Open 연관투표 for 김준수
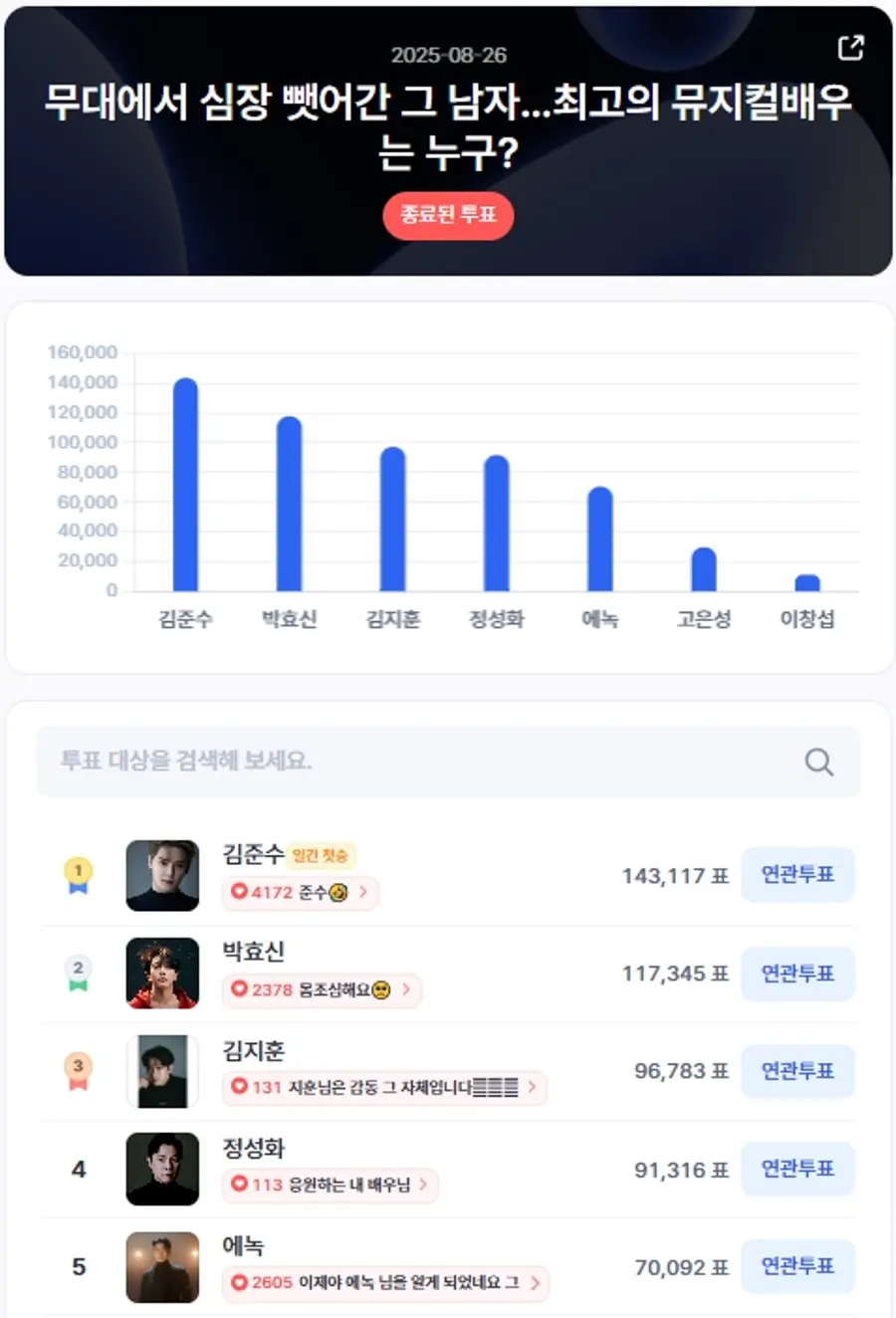This screenshot has height=1318, width=896. (799, 875)
